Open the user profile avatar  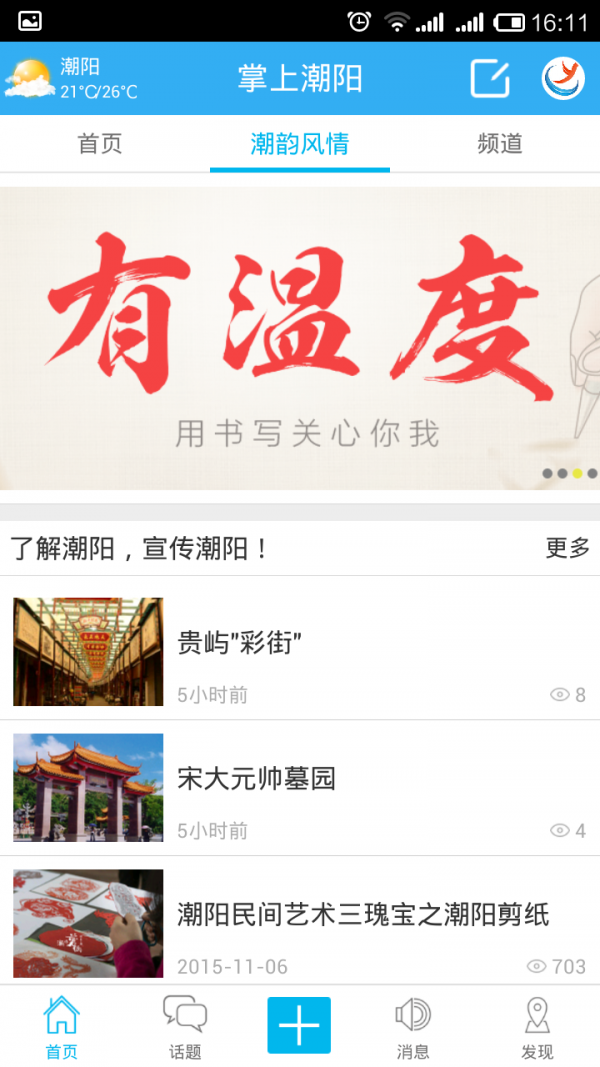[563, 79]
